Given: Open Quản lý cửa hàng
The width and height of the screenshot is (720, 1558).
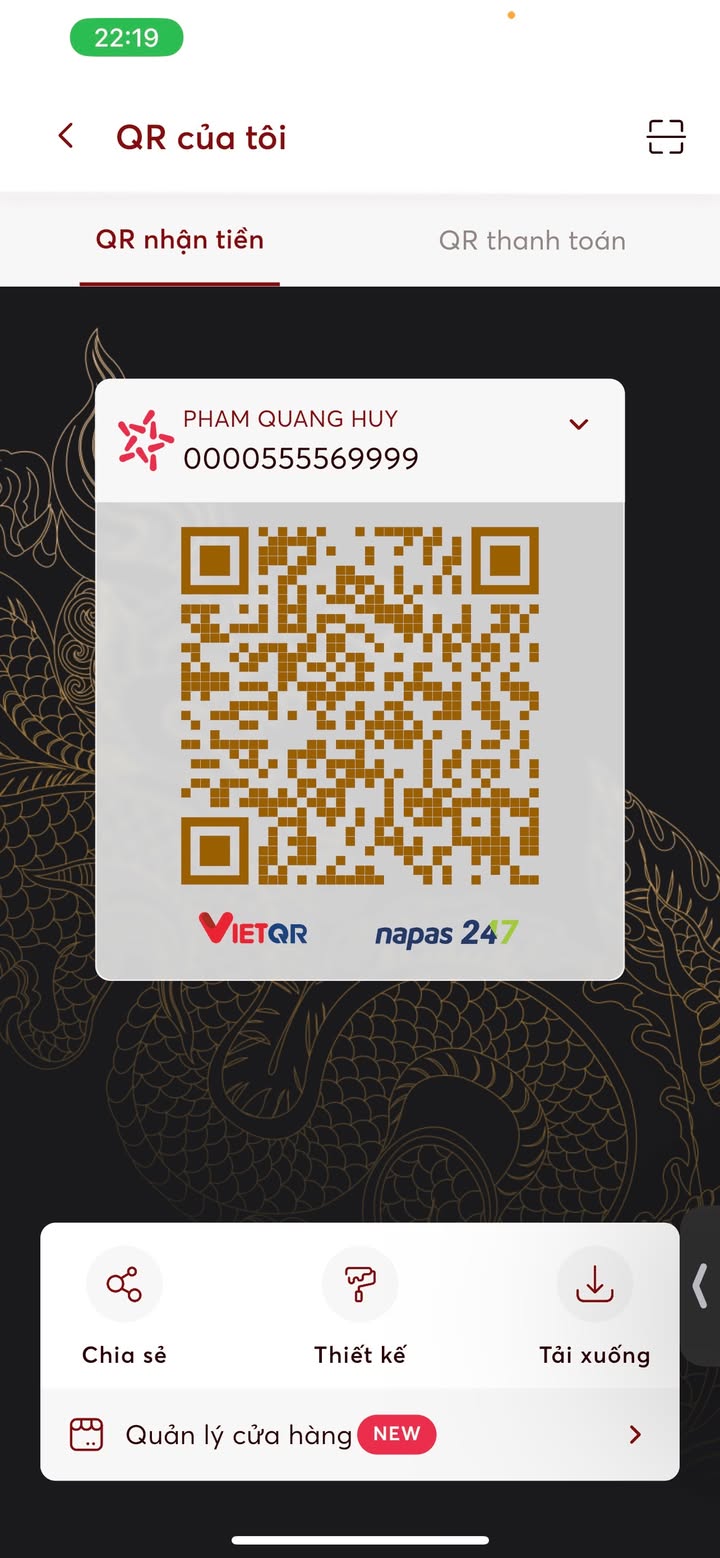Looking at the screenshot, I should coord(359,1435).
